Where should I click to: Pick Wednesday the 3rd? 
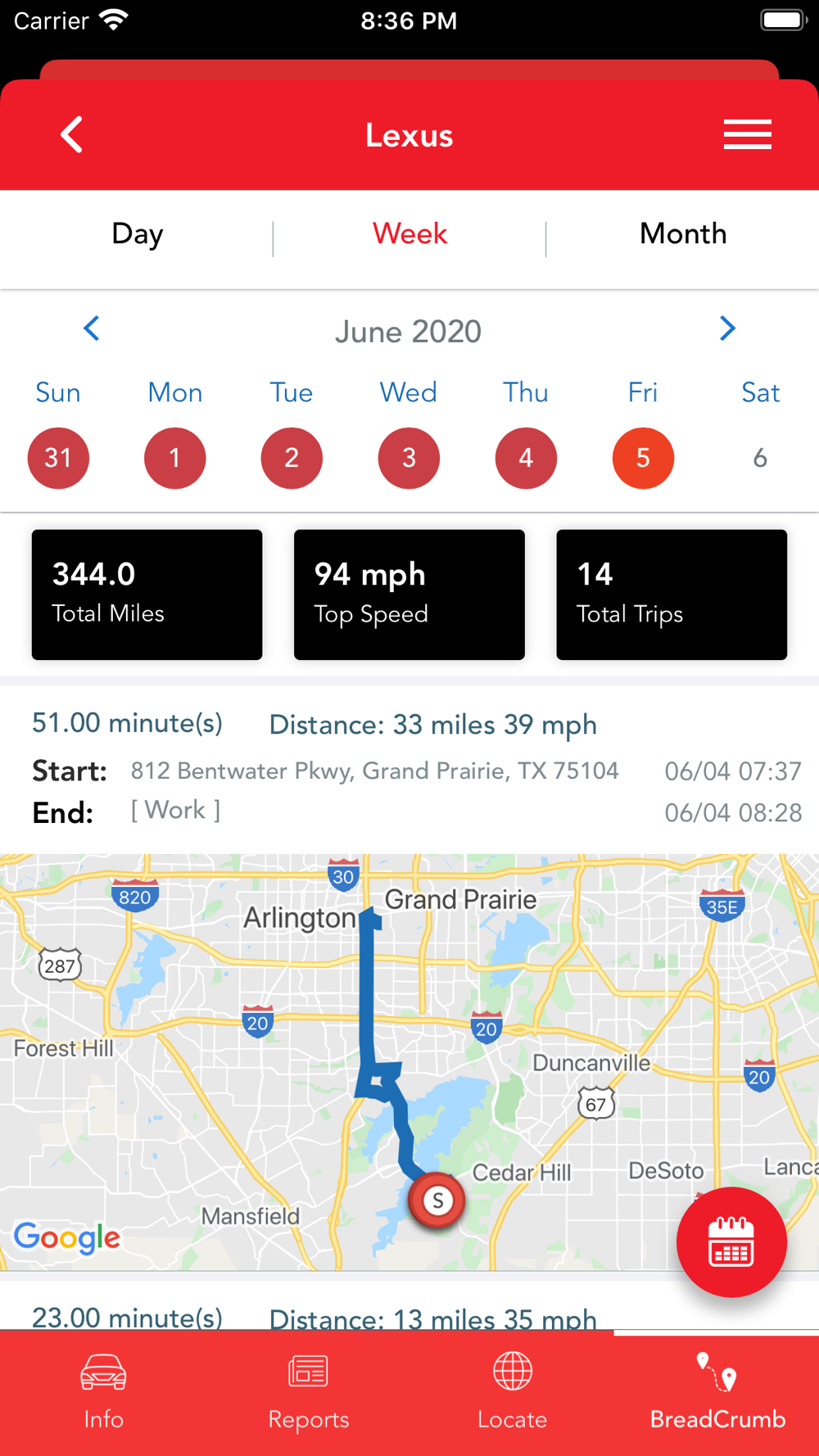[409, 458]
